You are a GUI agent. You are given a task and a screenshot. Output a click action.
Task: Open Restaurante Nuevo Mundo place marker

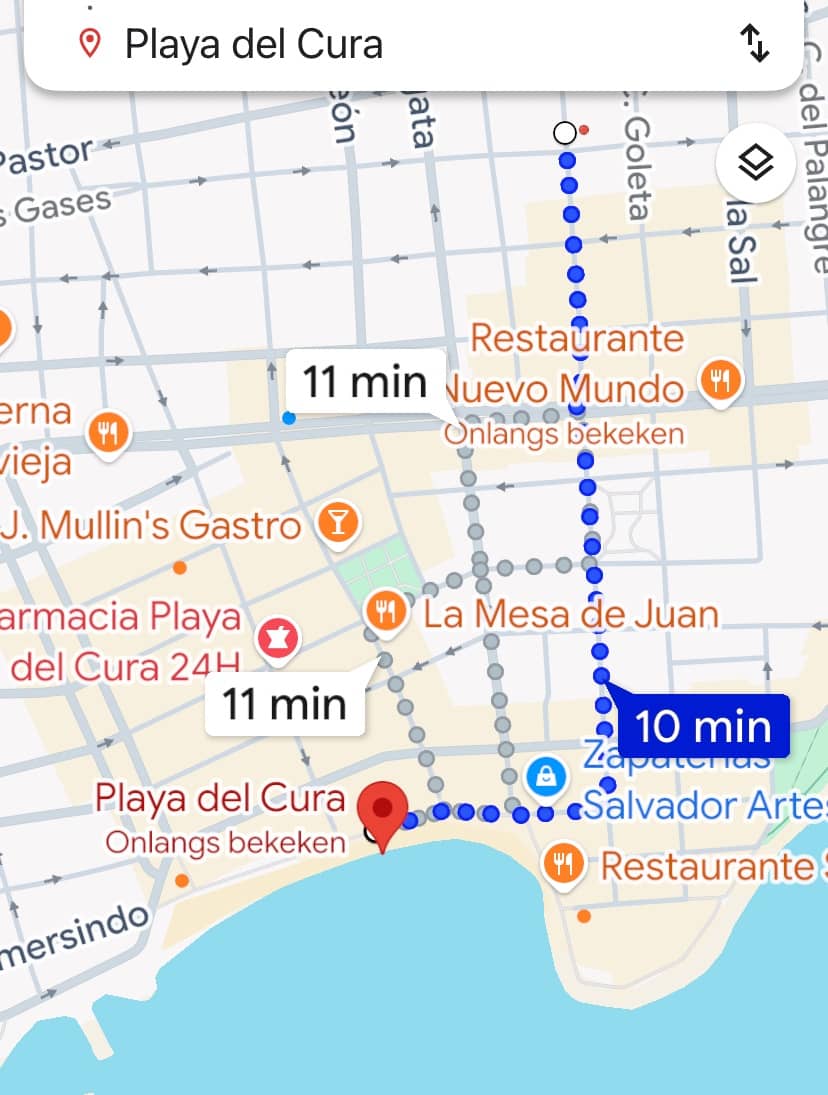coord(719,381)
